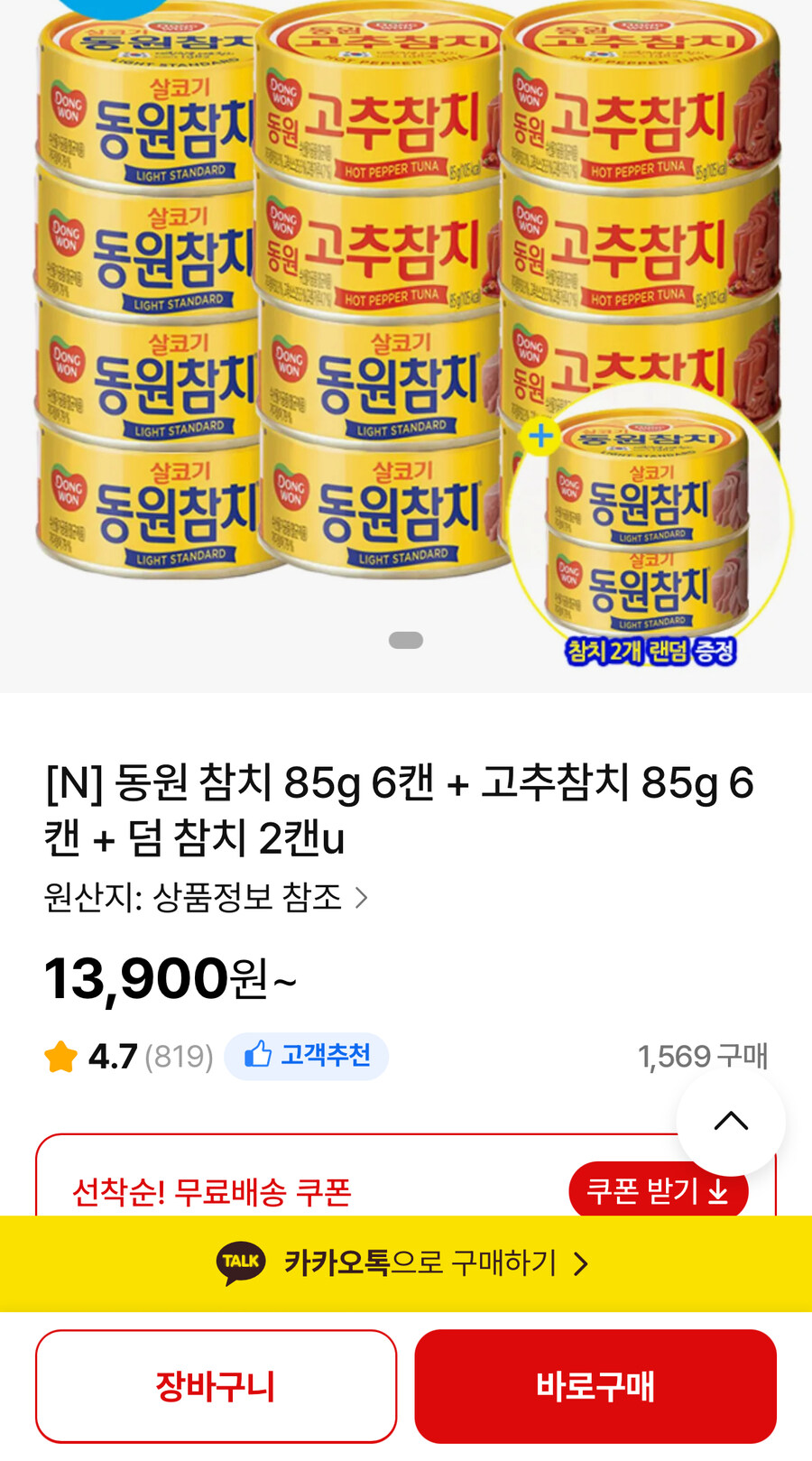
Task: Open the 고객추천 recommendation badge
Action: tap(307, 1056)
